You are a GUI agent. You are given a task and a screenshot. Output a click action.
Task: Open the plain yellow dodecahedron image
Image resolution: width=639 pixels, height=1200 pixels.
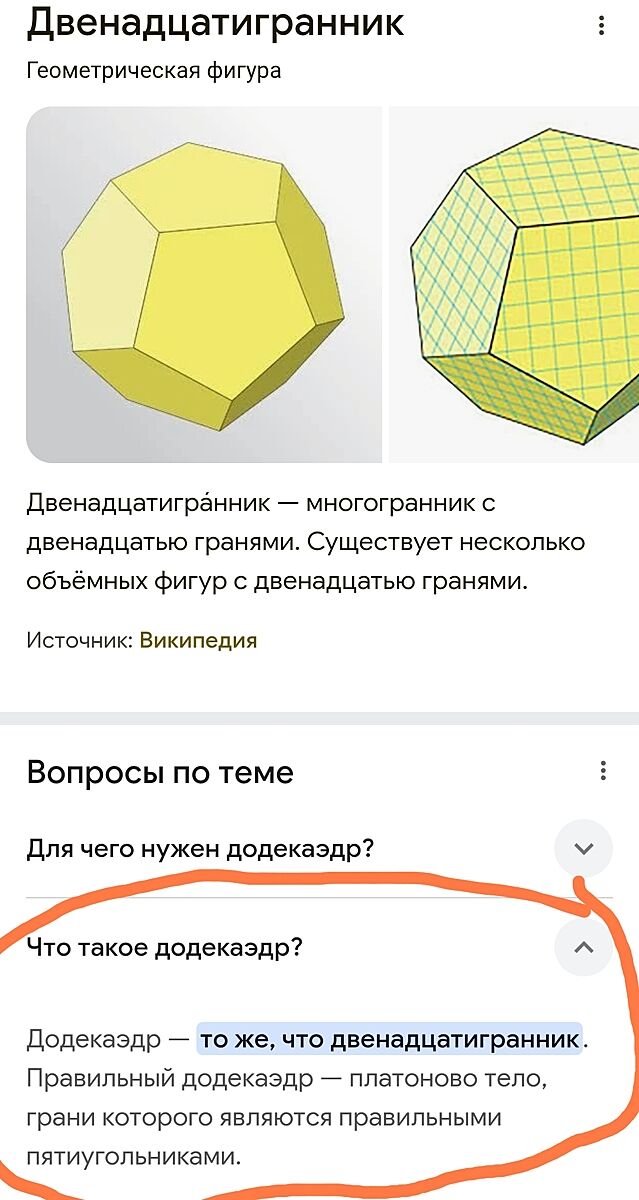coord(204,285)
